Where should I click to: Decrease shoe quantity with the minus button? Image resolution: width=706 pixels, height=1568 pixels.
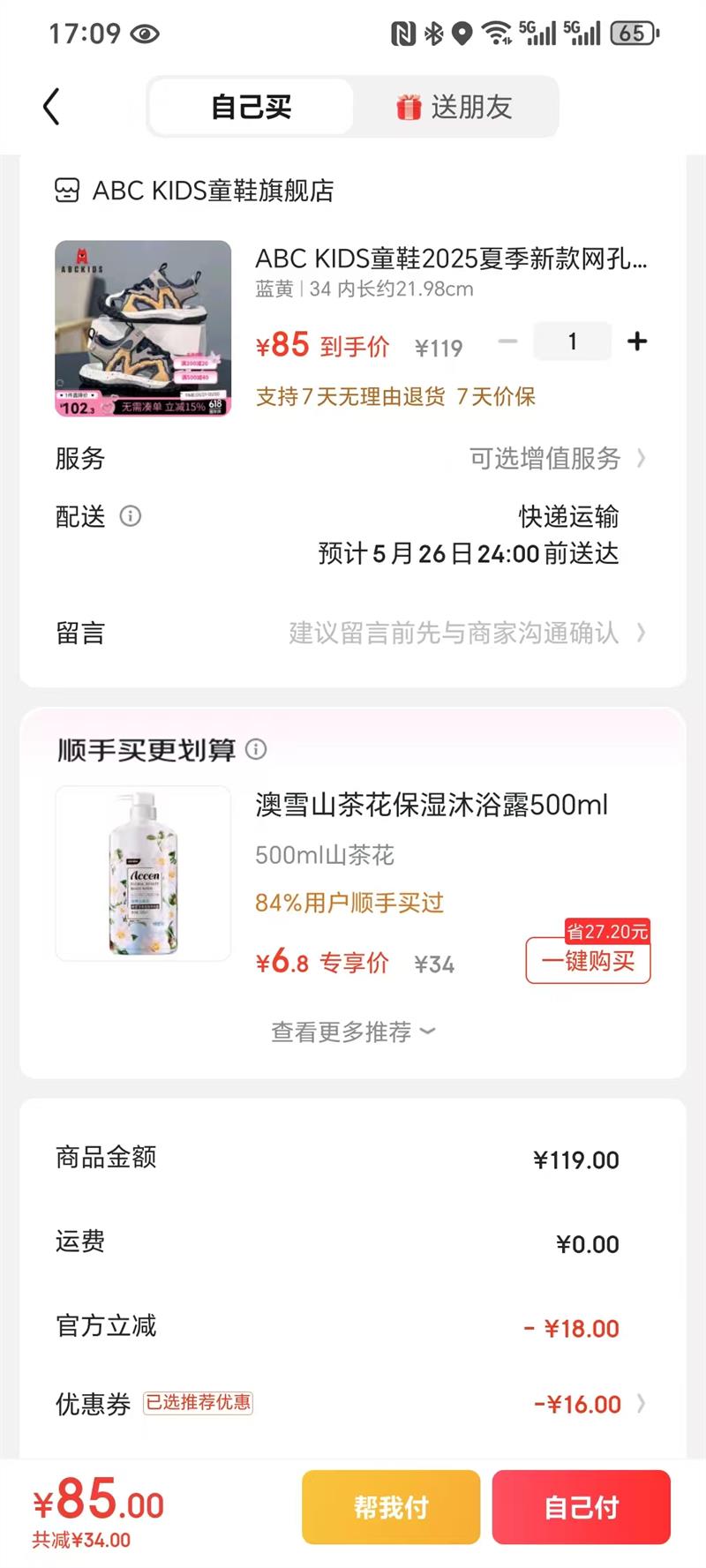click(x=507, y=341)
